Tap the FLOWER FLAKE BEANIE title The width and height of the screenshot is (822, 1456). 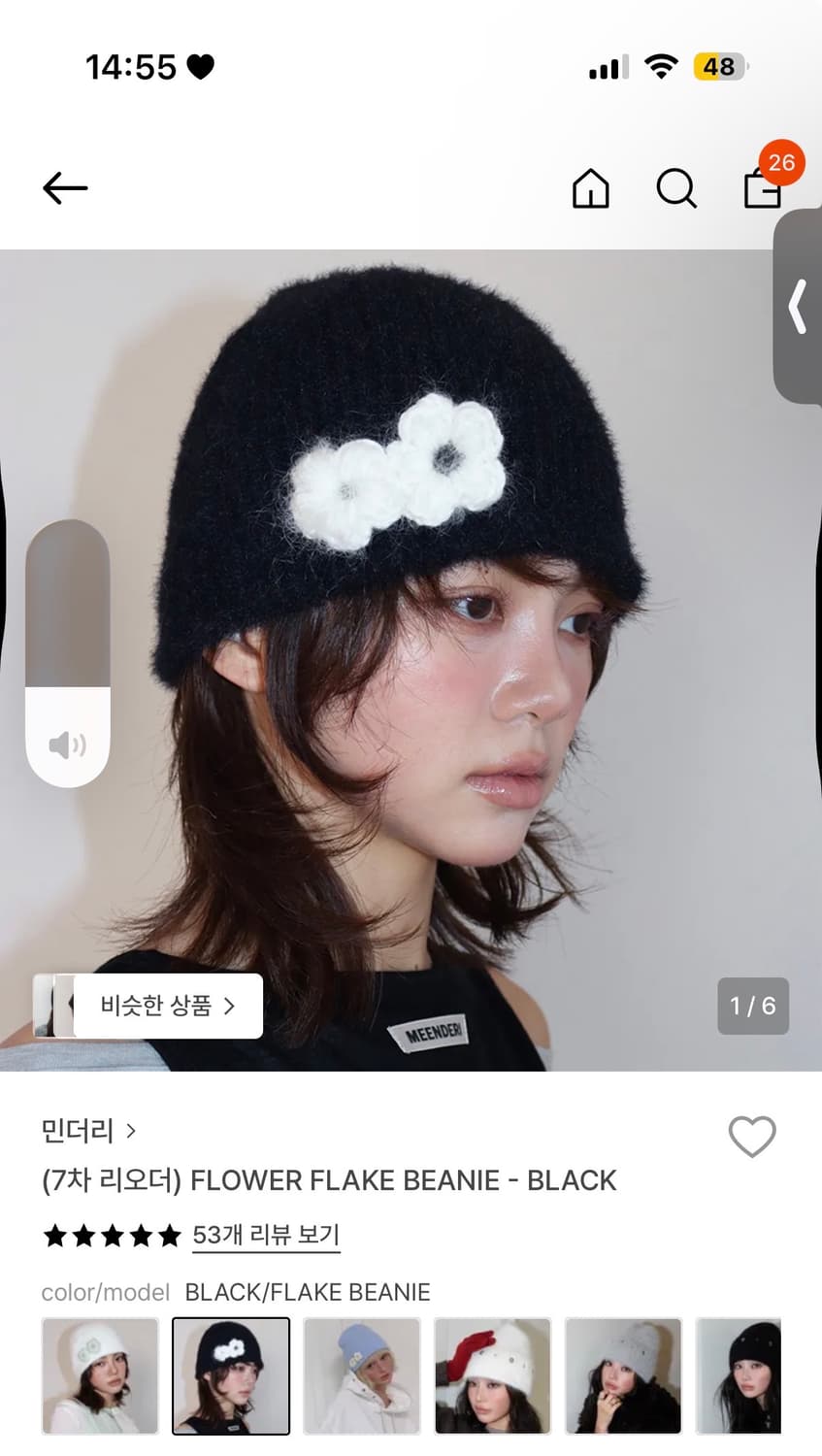click(329, 1180)
